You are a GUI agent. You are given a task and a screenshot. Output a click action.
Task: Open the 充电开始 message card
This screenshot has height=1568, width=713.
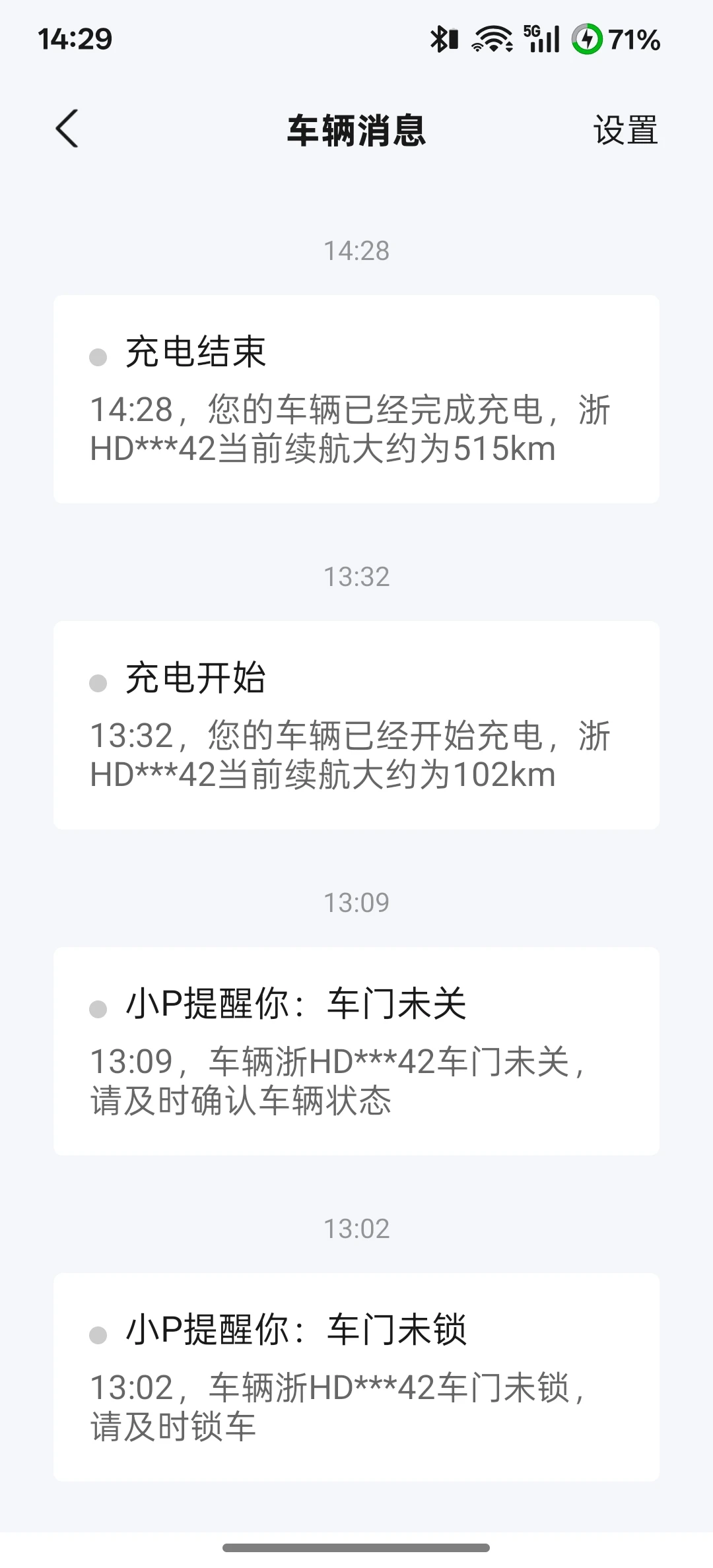click(356, 725)
